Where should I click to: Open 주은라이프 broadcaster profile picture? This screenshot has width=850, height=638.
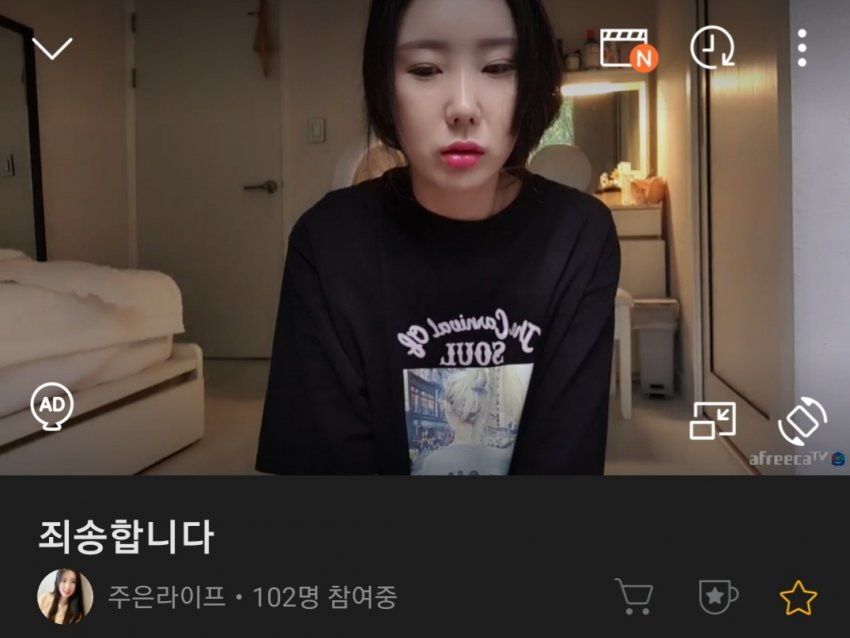click(x=65, y=598)
